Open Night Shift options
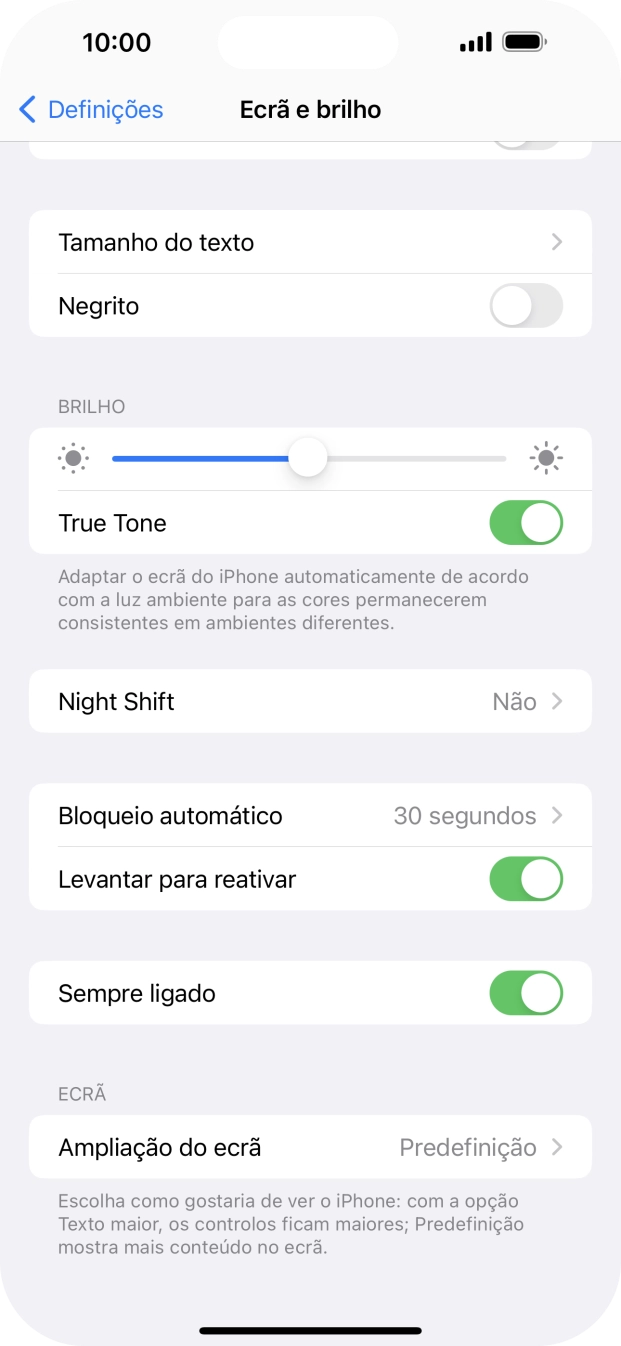 (x=310, y=701)
